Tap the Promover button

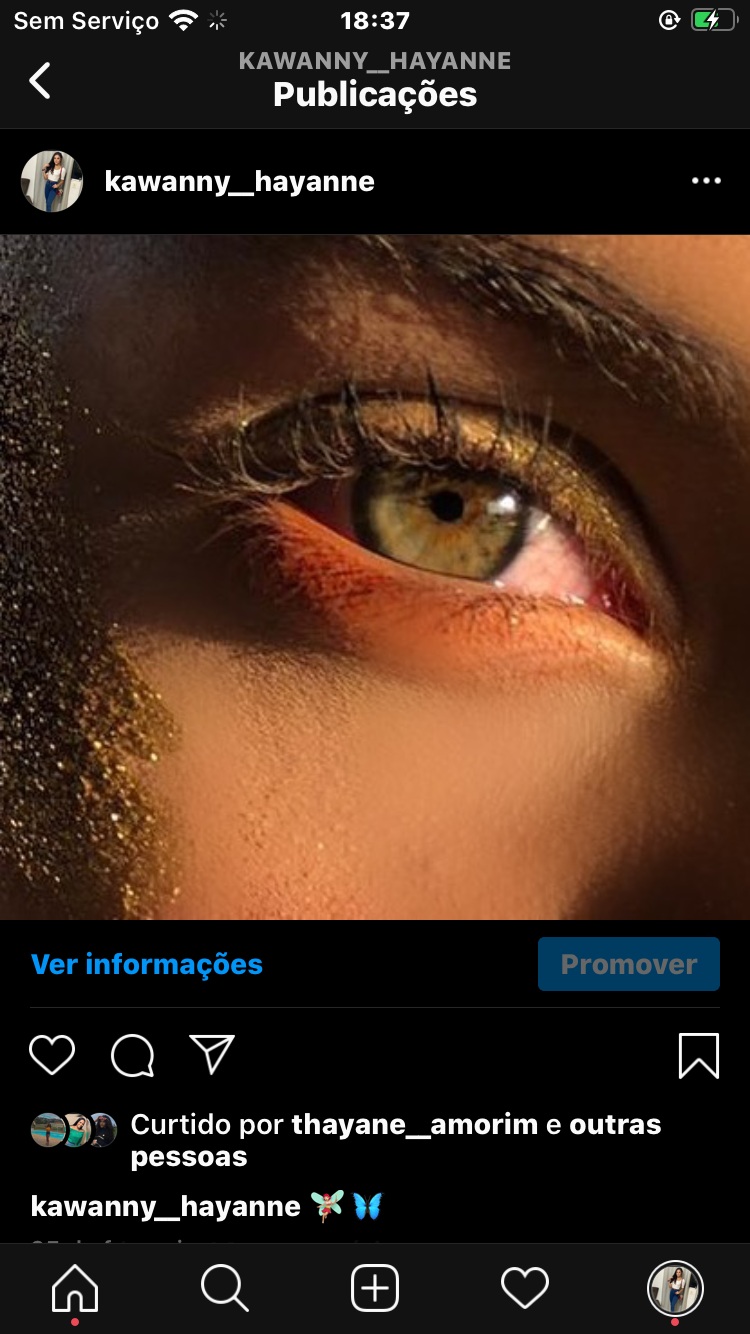pos(628,964)
